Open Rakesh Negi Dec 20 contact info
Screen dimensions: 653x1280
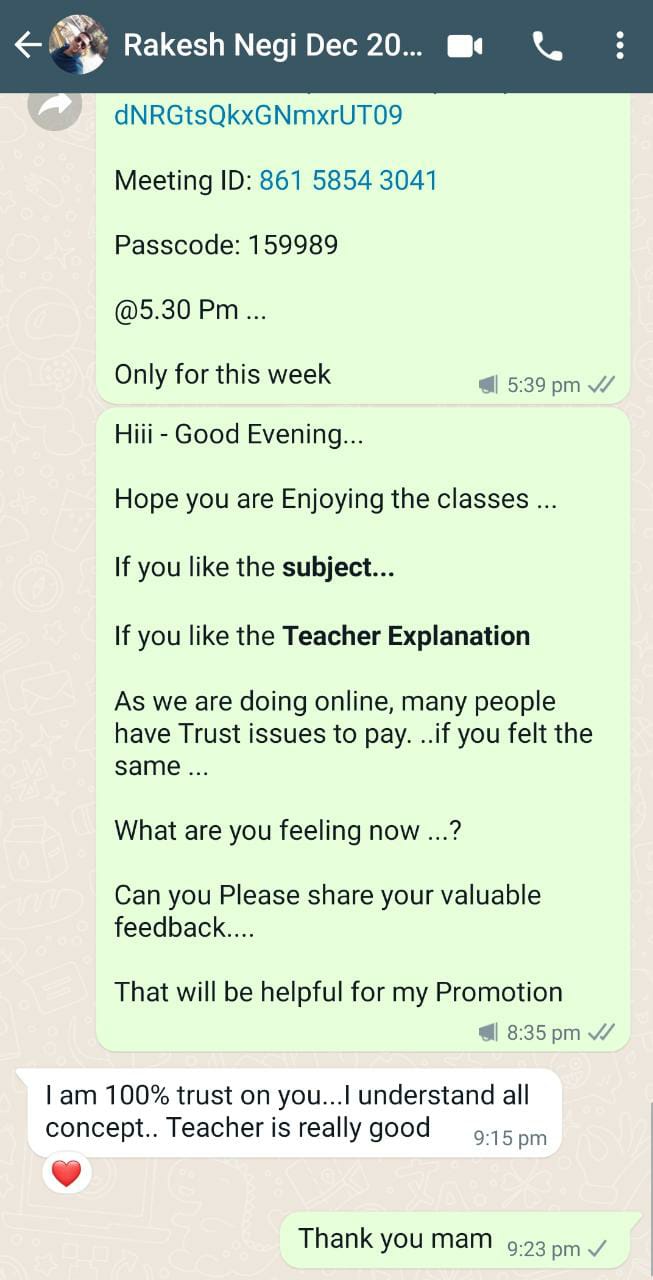click(272, 45)
